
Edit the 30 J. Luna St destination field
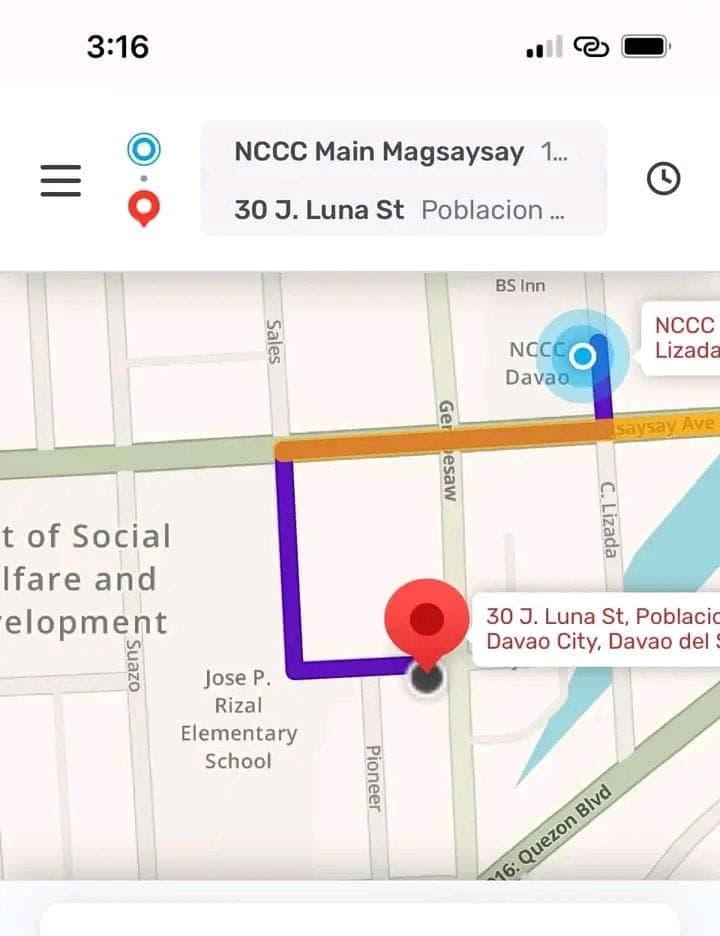[402, 210]
